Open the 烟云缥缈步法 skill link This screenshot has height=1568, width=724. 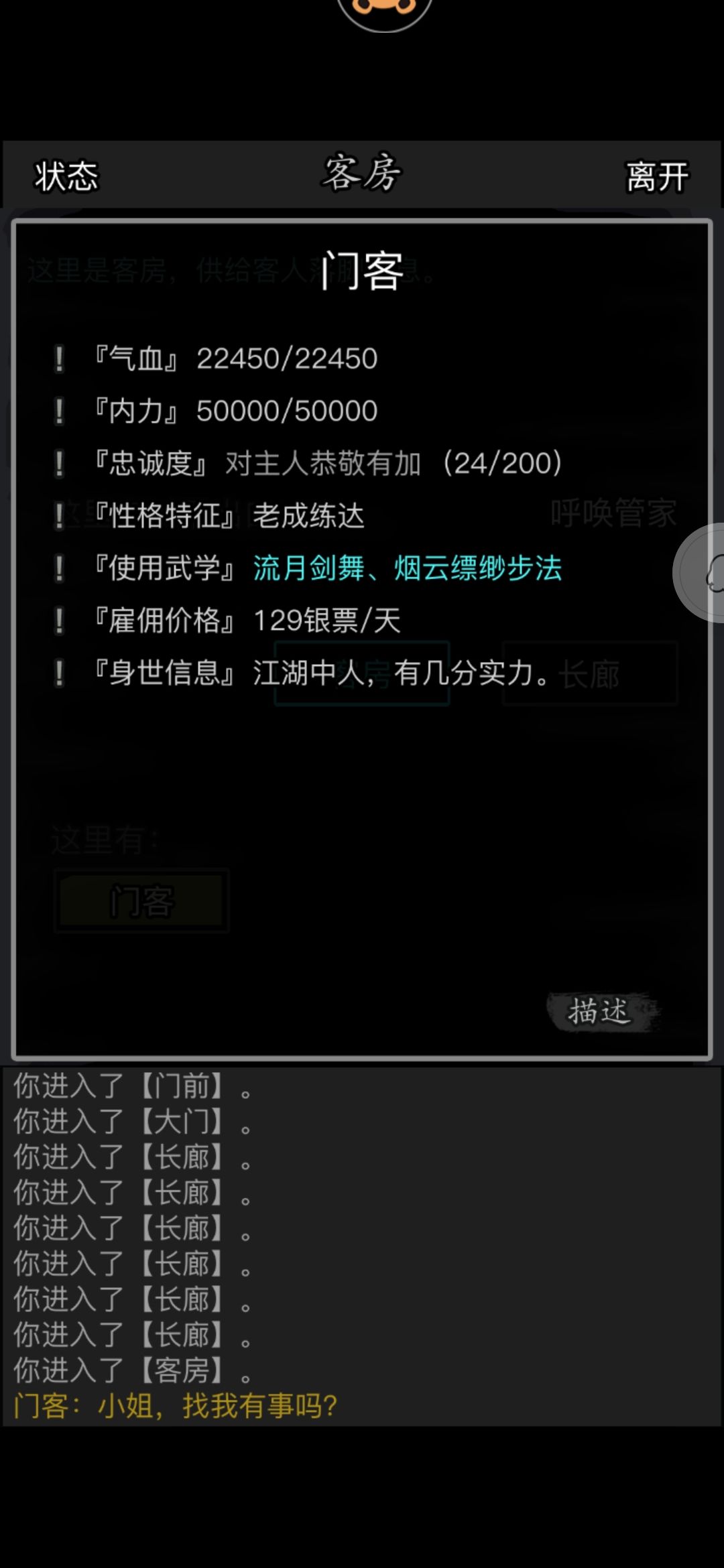tap(479, 568)
